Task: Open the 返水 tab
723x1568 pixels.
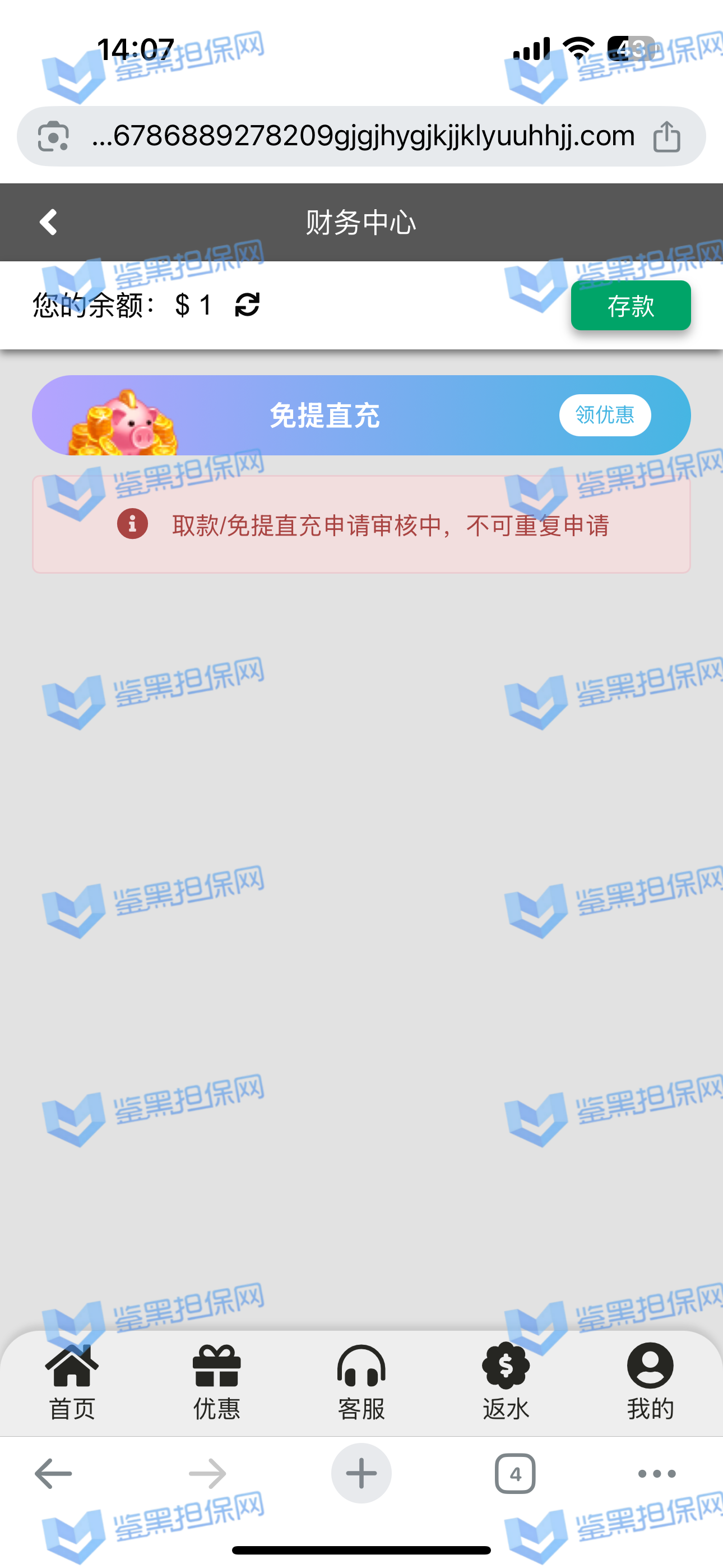Action: pyautogui.click(x=505, y=1381)
